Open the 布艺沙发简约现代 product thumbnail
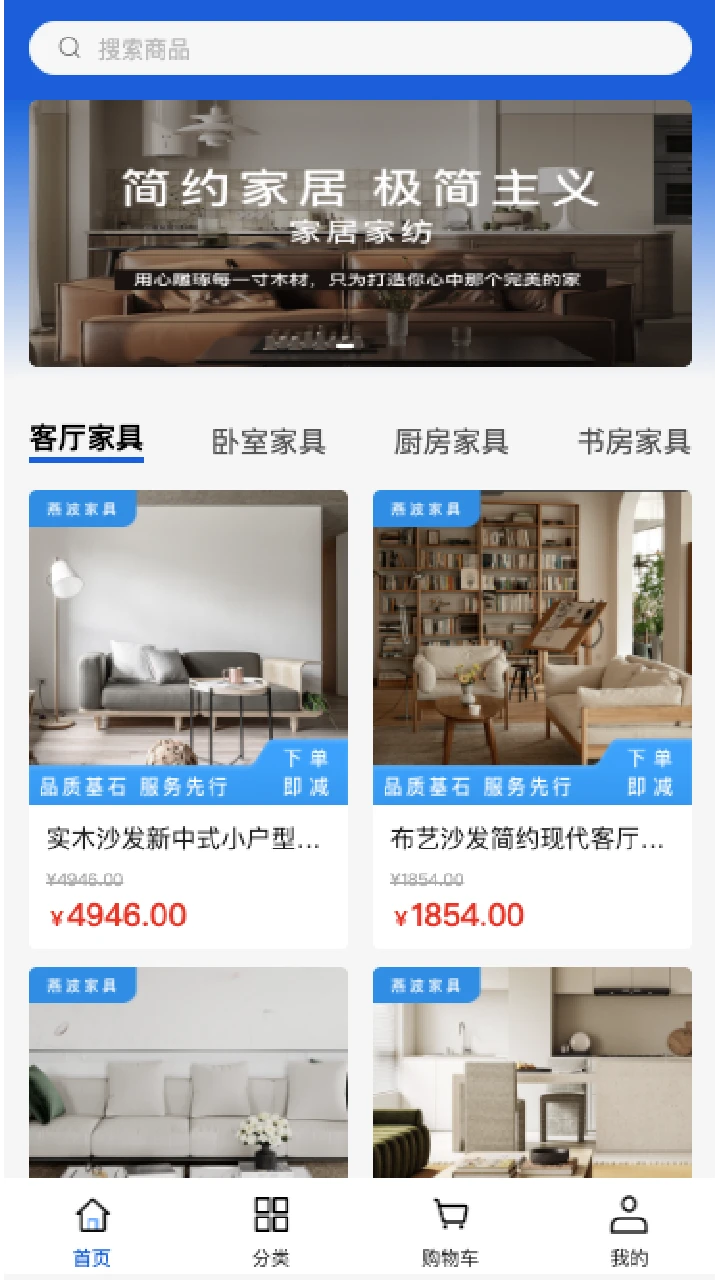Image resolution: width=720 pixels, height=1280 pixels. point(530,630)
